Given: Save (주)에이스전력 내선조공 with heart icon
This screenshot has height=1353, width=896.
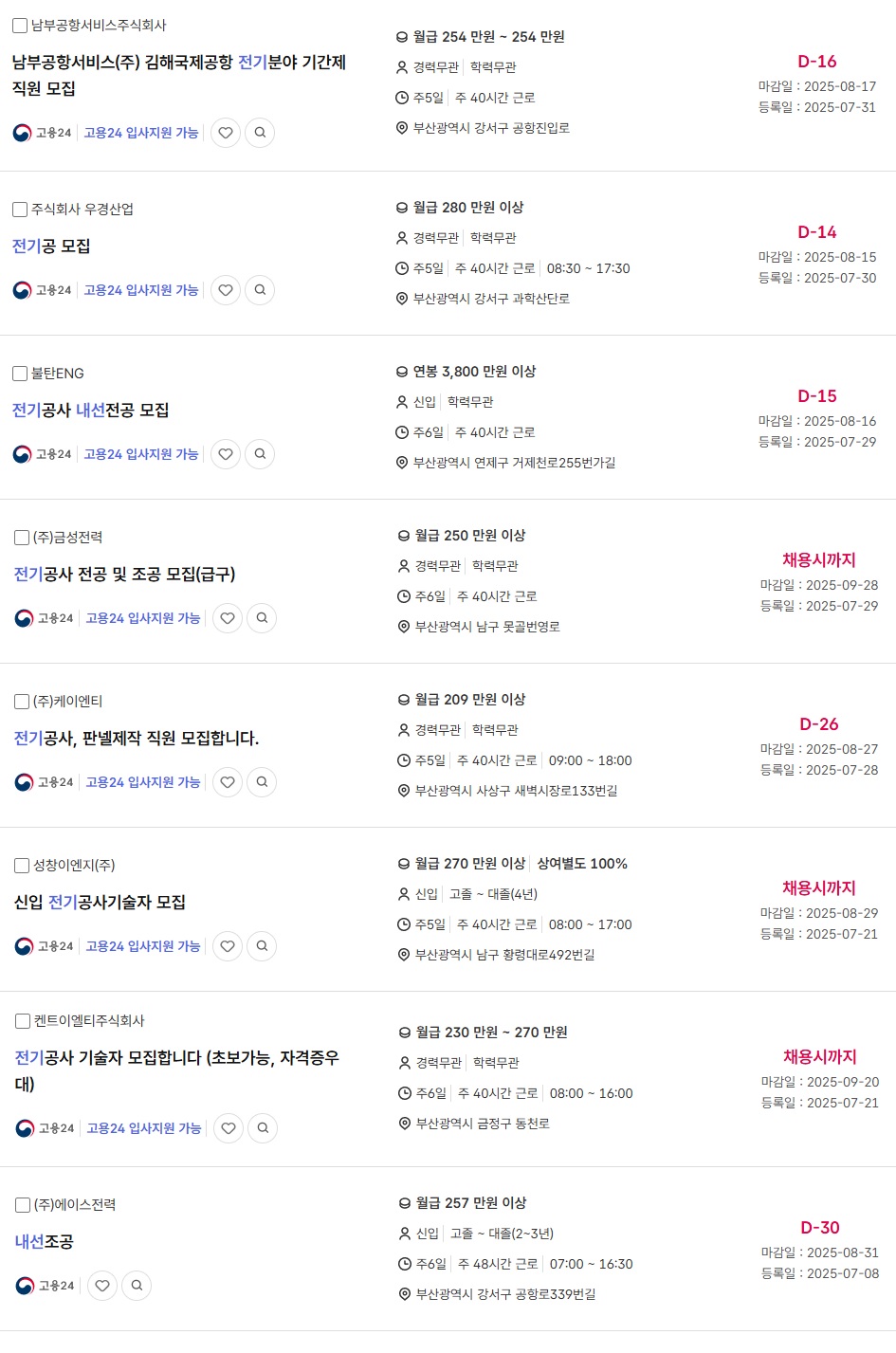Looking at the screenshot, I should [102, 1286].
